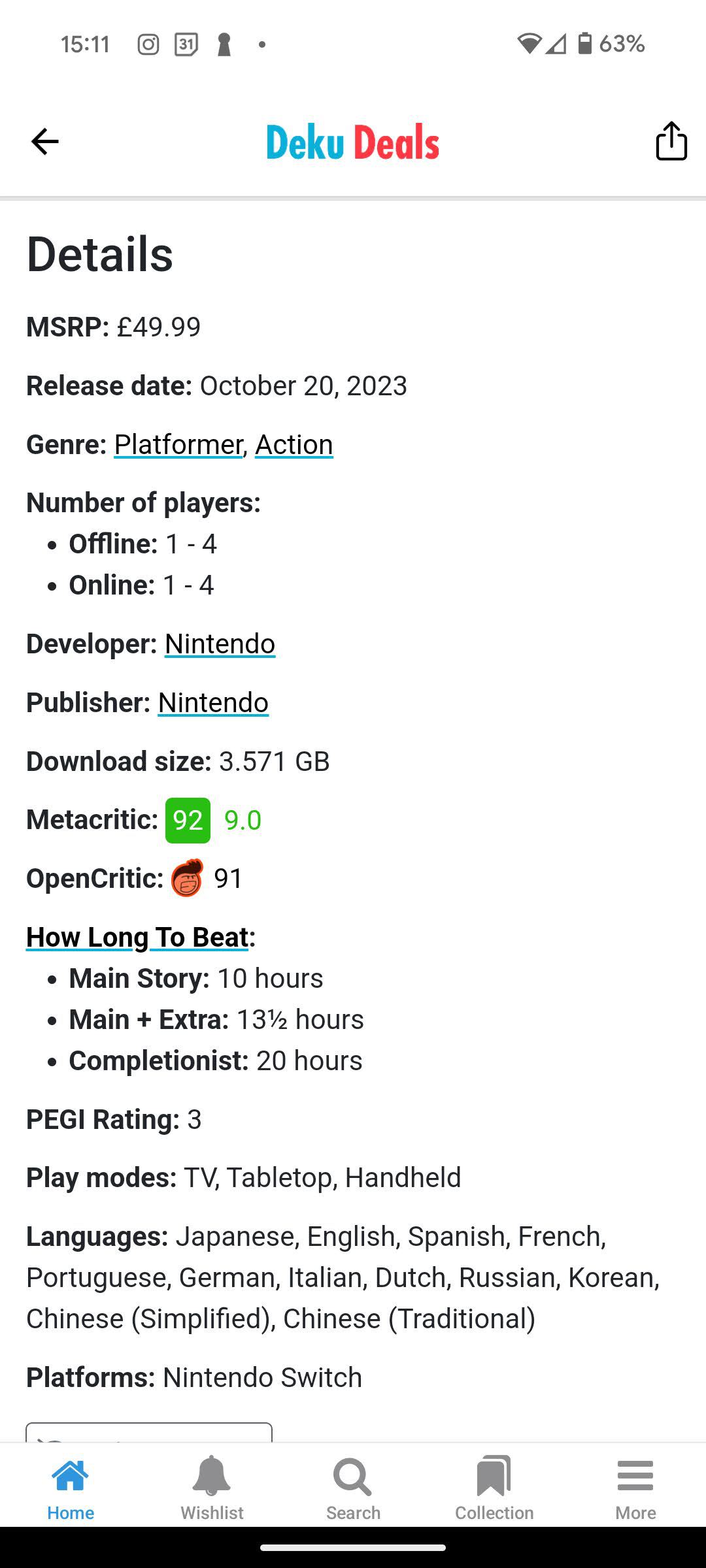The width and height of the screenshot is (706, 1568).
Task: Open the How Long To Beat link
Action: pyautogui.click(x=137, y=938)
